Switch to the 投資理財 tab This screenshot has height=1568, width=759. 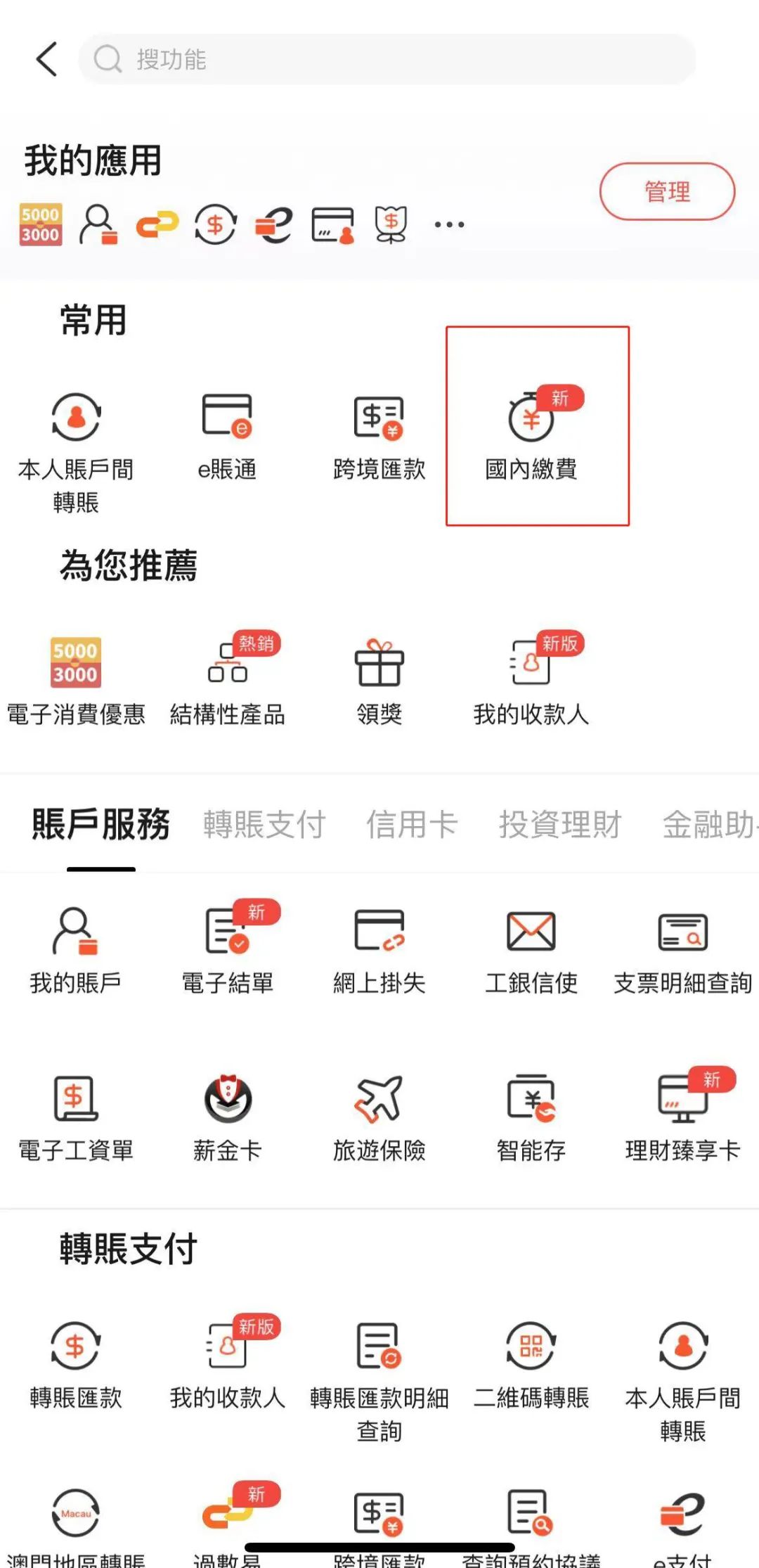click(x=560, y=824)
